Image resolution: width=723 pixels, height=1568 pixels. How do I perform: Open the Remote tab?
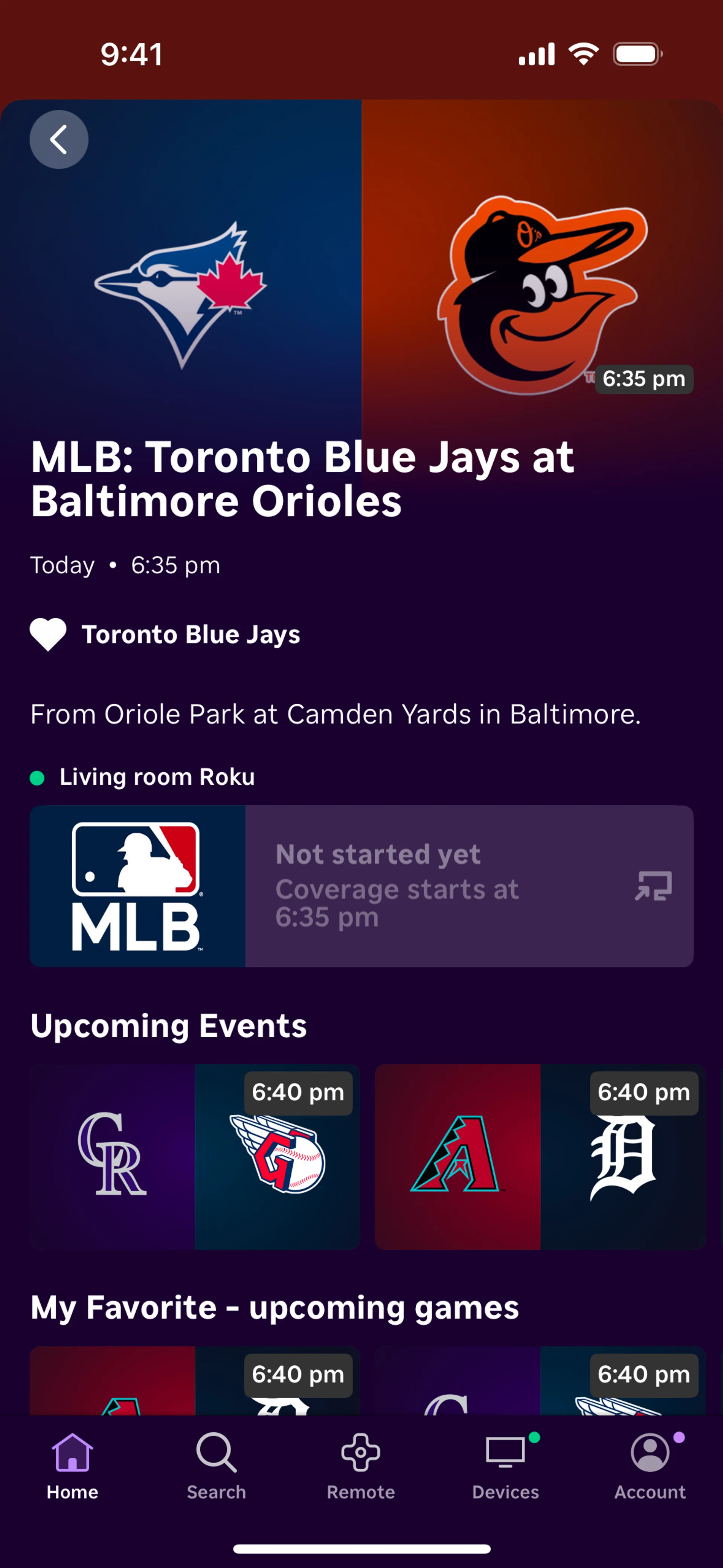click(x=361, y=1466)
